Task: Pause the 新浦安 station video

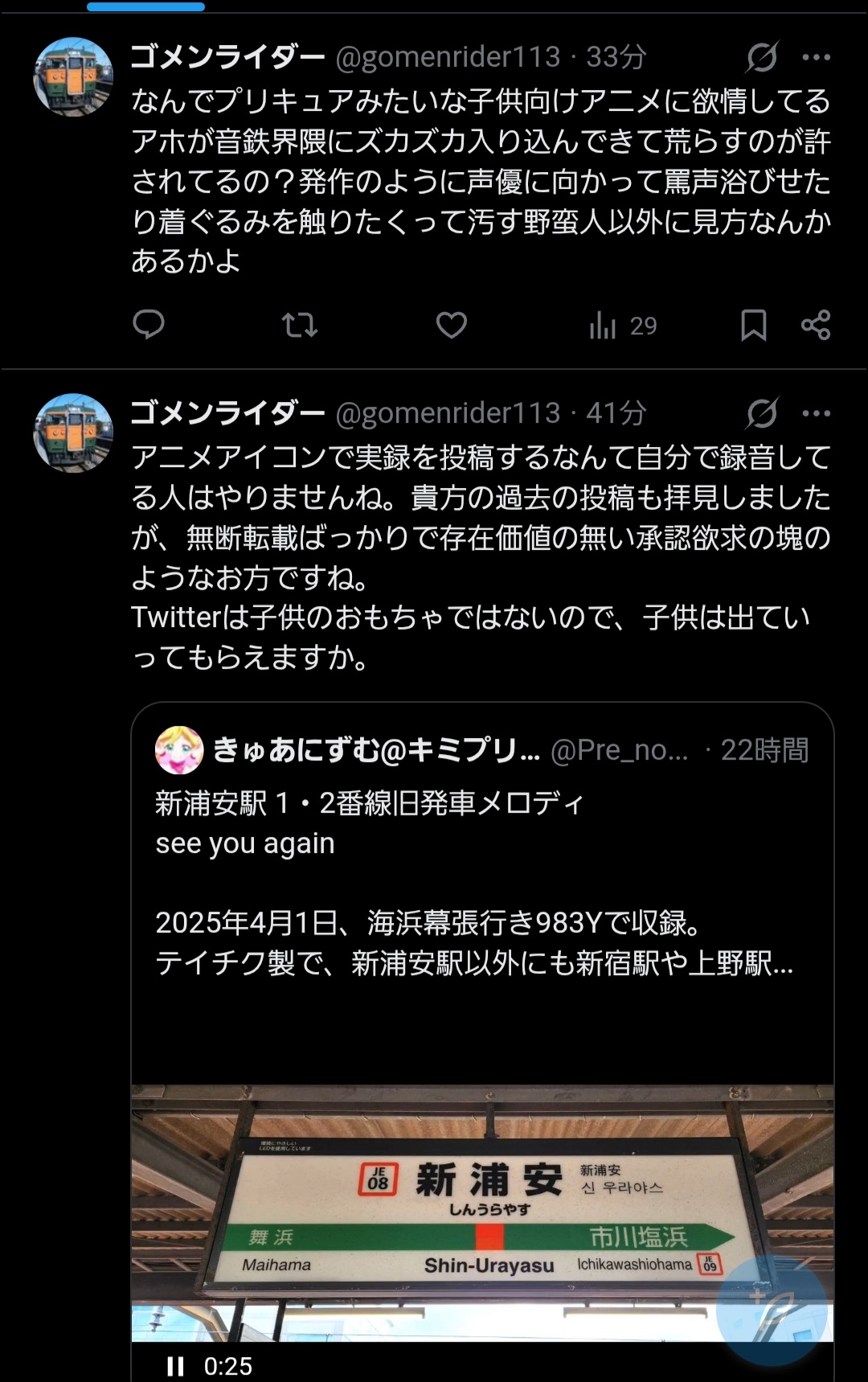Action: pyautogui.click(x=175, y=1366)
